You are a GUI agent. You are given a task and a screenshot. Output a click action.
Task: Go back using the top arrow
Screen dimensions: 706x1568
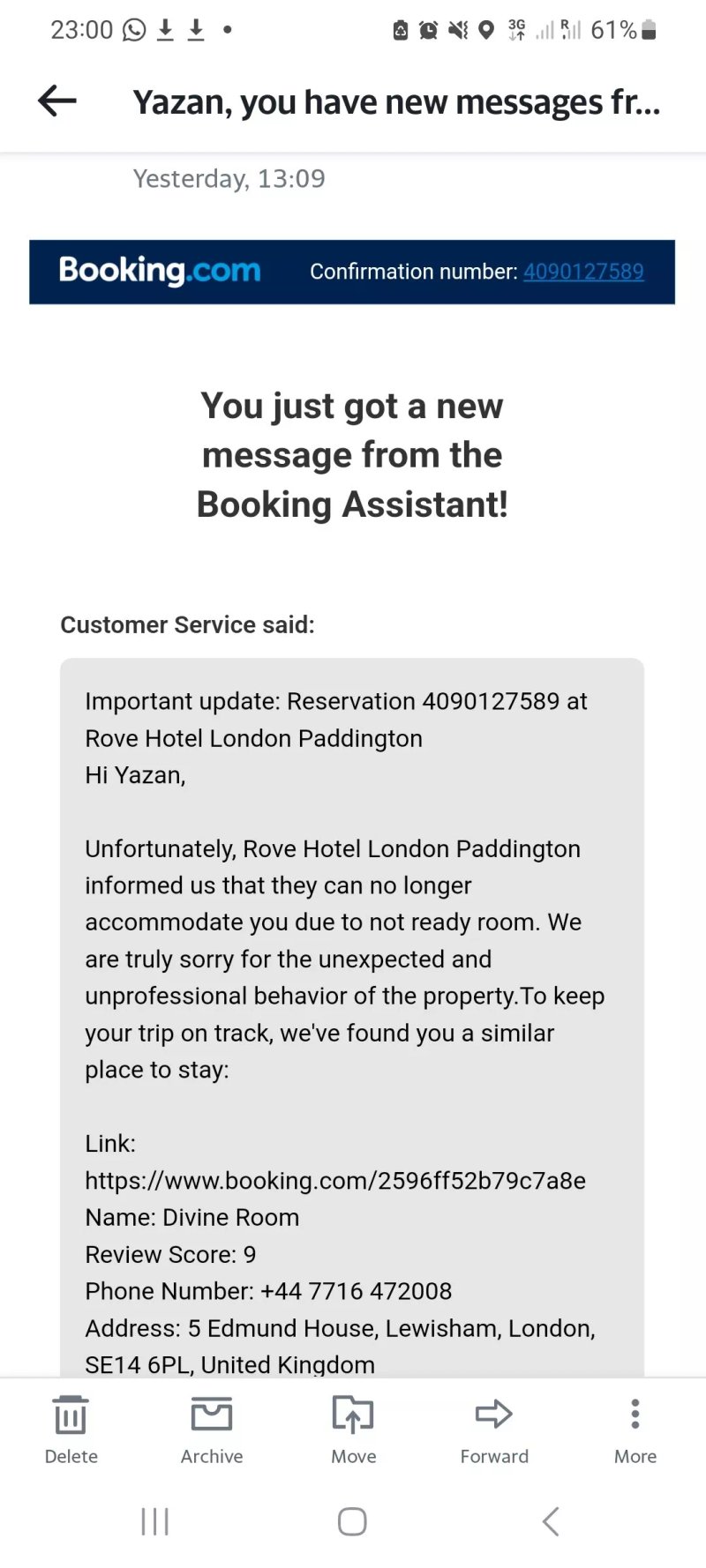(57, 101)
